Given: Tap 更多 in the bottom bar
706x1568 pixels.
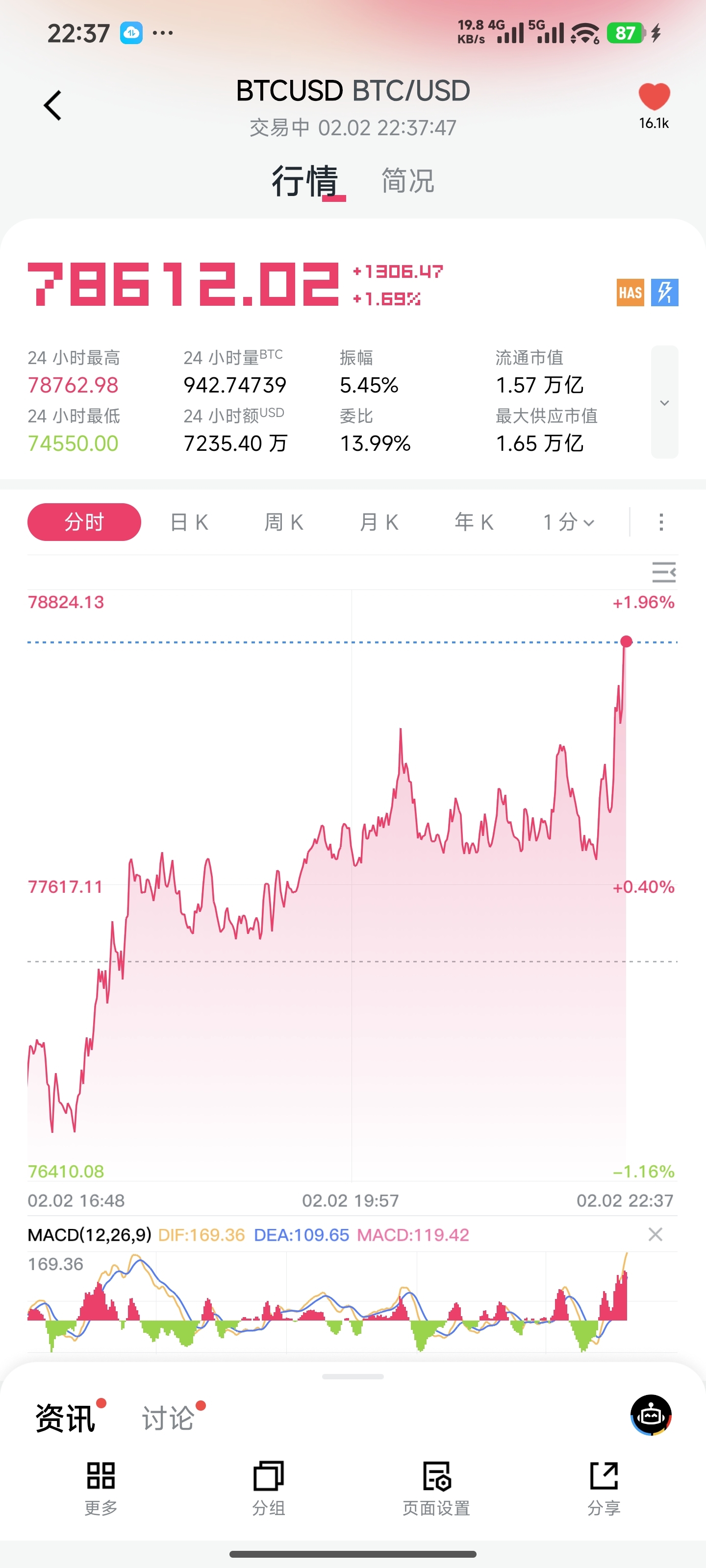Looking at the screenshot, I should [101, 1488].
